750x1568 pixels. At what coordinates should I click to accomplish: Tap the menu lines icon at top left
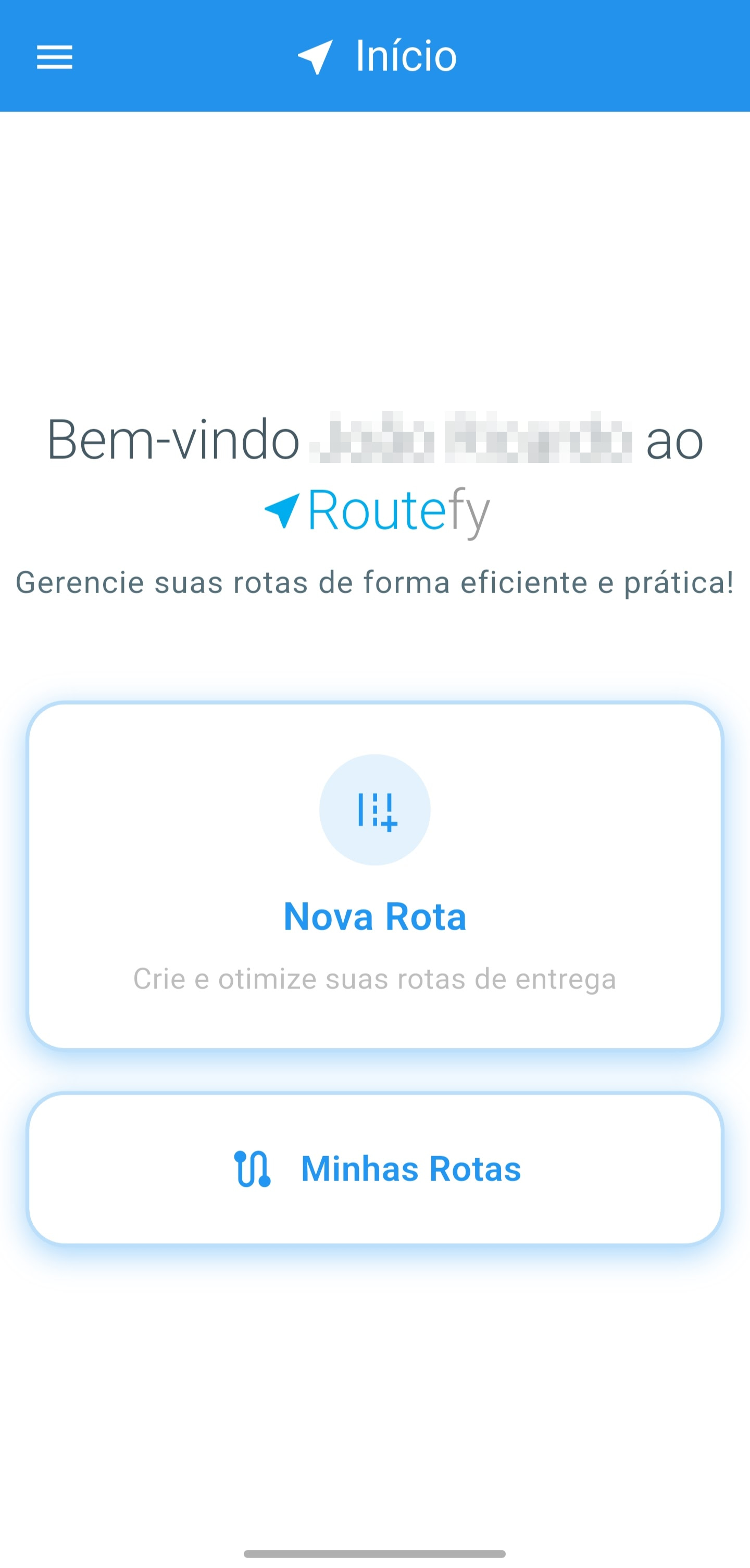(x=54, y=58)
